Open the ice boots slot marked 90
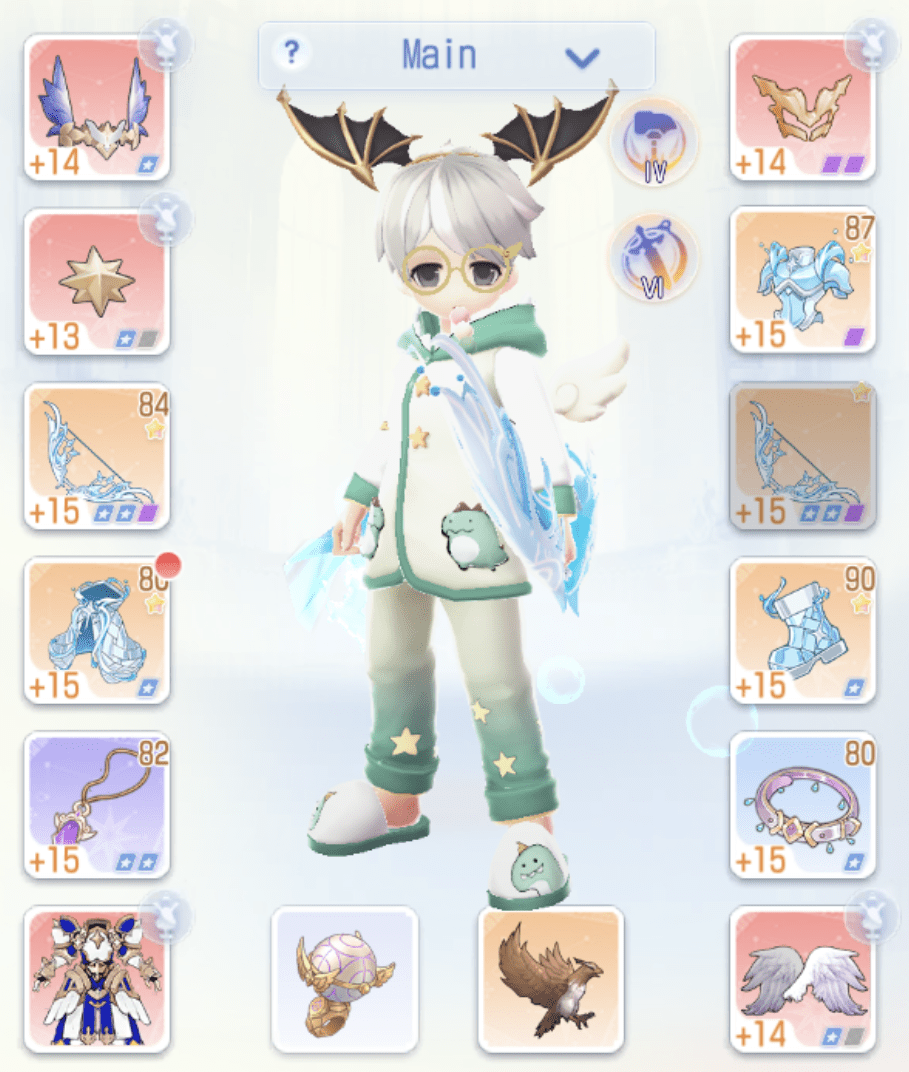 802,630
